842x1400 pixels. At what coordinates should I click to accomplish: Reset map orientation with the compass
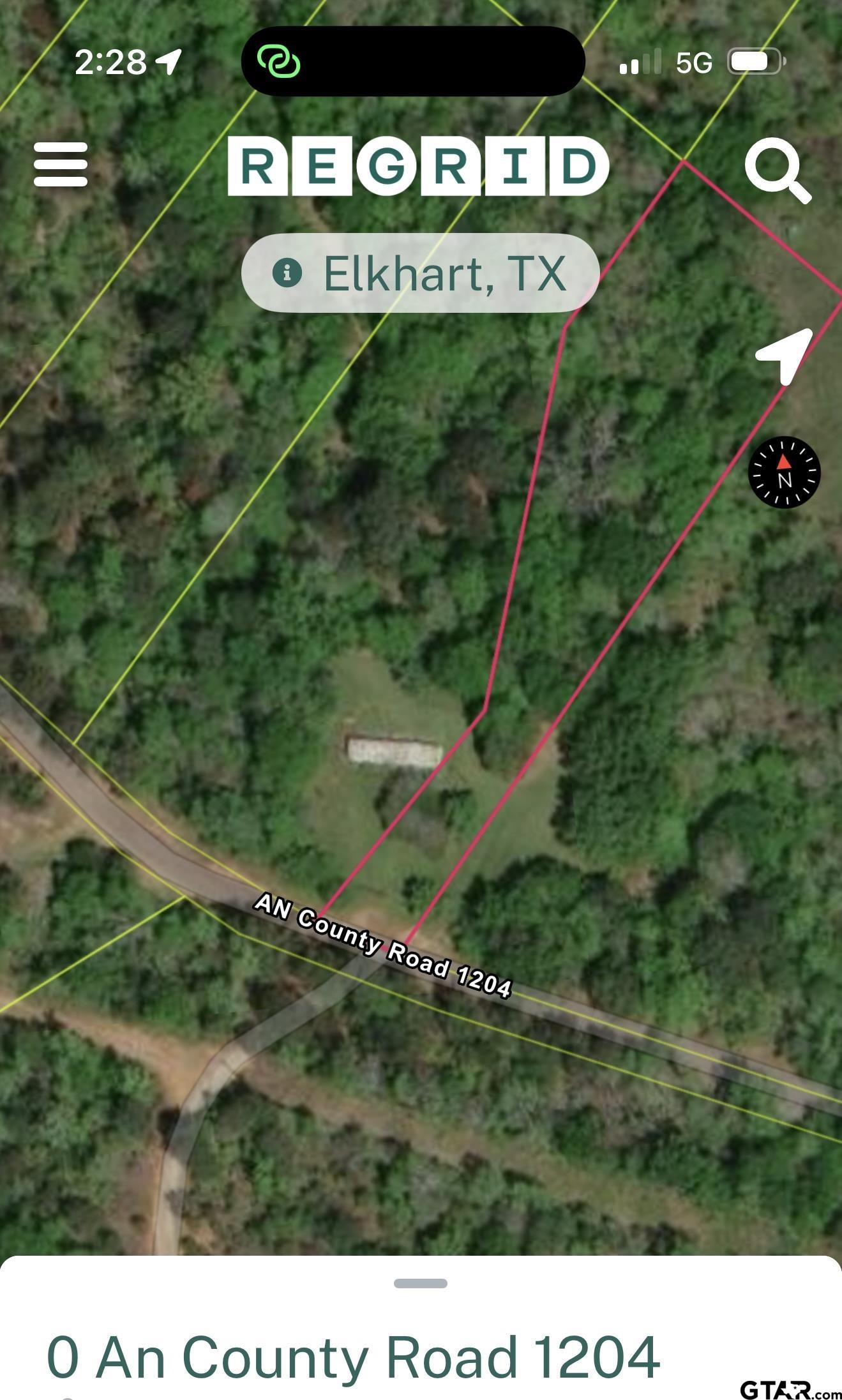point(784,472)
